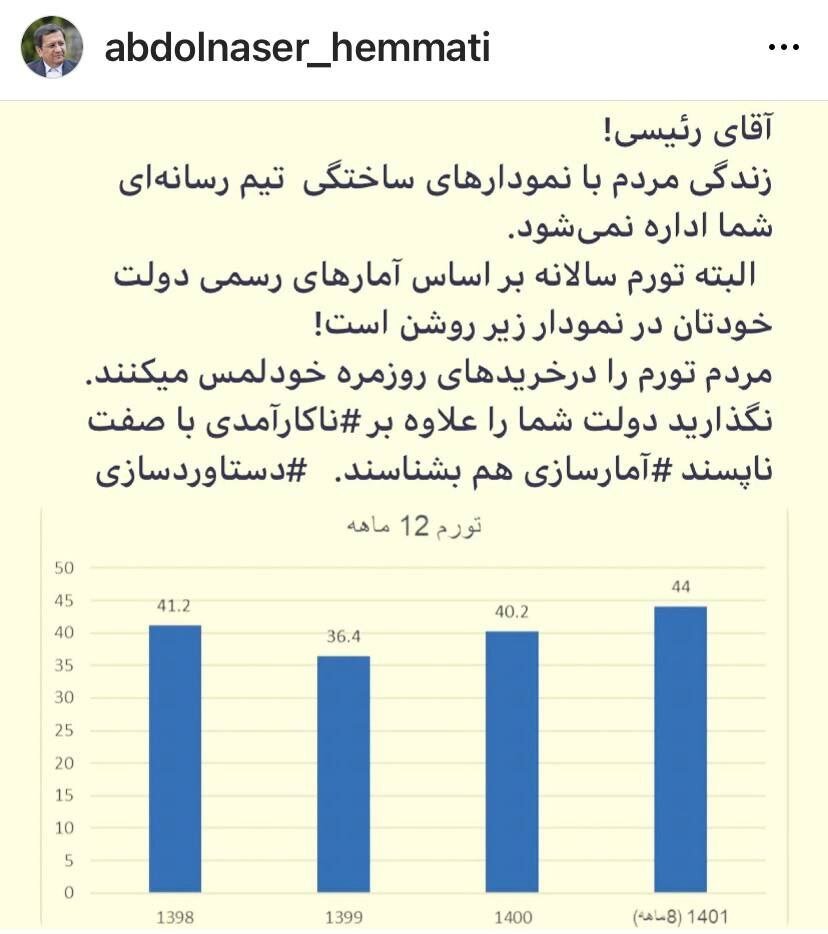This screenshot has width=828, height=934.
Task: Click the inflation chart image
Action: [414, 715]
